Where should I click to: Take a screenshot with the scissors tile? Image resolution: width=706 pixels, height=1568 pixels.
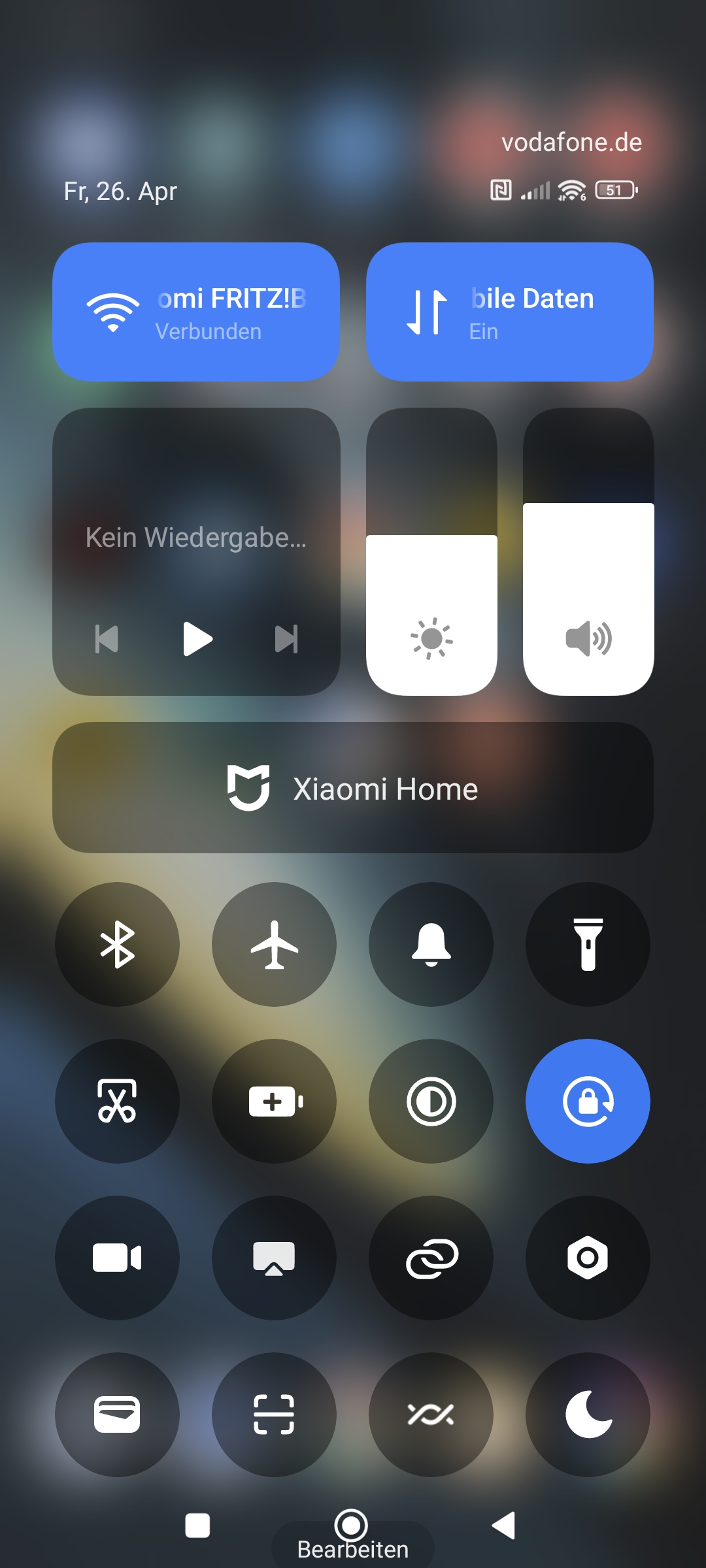[x=118, y=1101]
